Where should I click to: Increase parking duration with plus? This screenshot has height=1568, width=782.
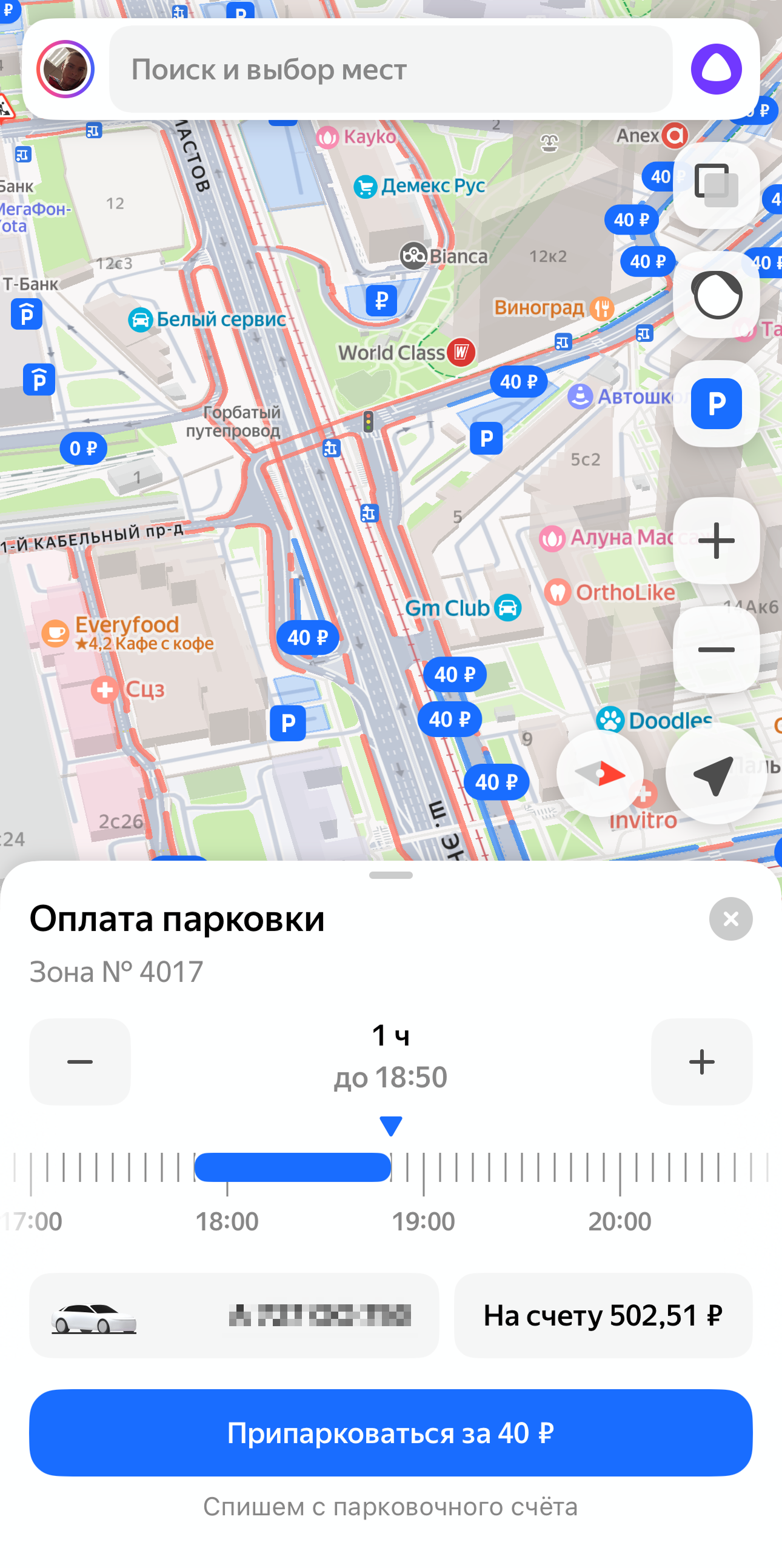[701, 1061]
